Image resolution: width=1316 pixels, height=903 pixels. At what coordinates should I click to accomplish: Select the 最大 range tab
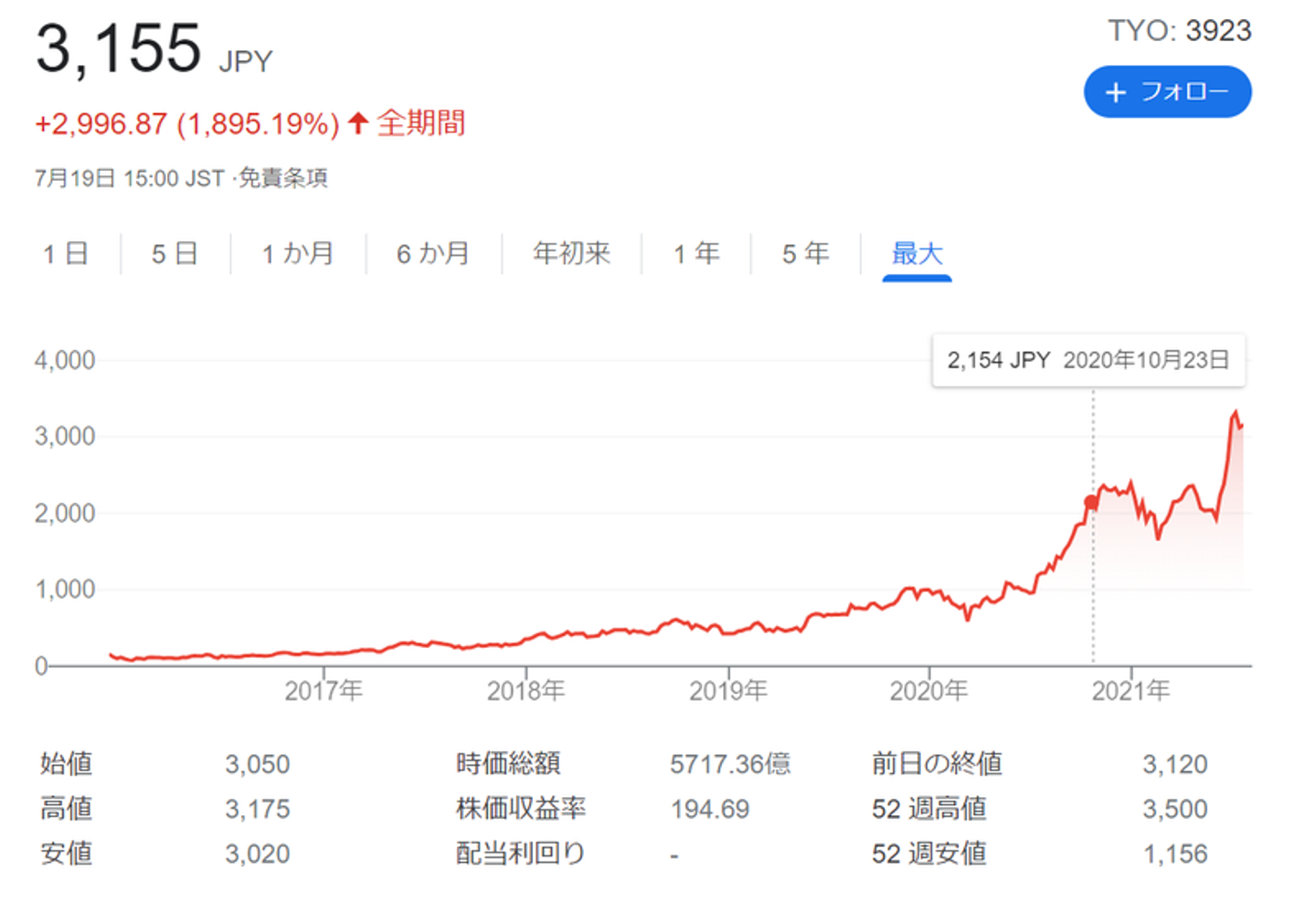tap(917, 253)
